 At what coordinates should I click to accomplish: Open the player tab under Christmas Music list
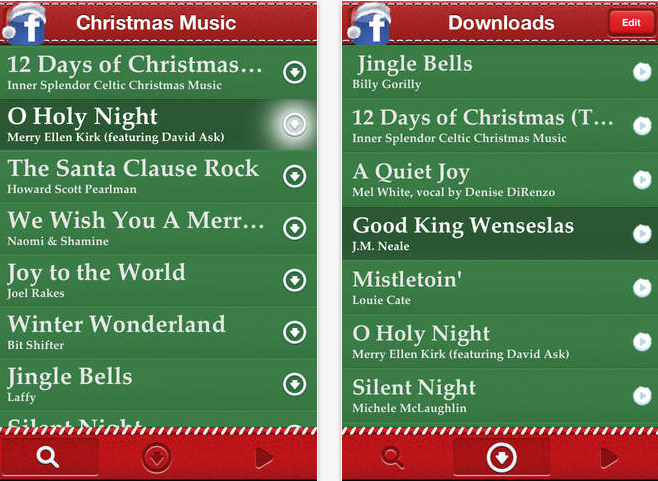(264, 458)
